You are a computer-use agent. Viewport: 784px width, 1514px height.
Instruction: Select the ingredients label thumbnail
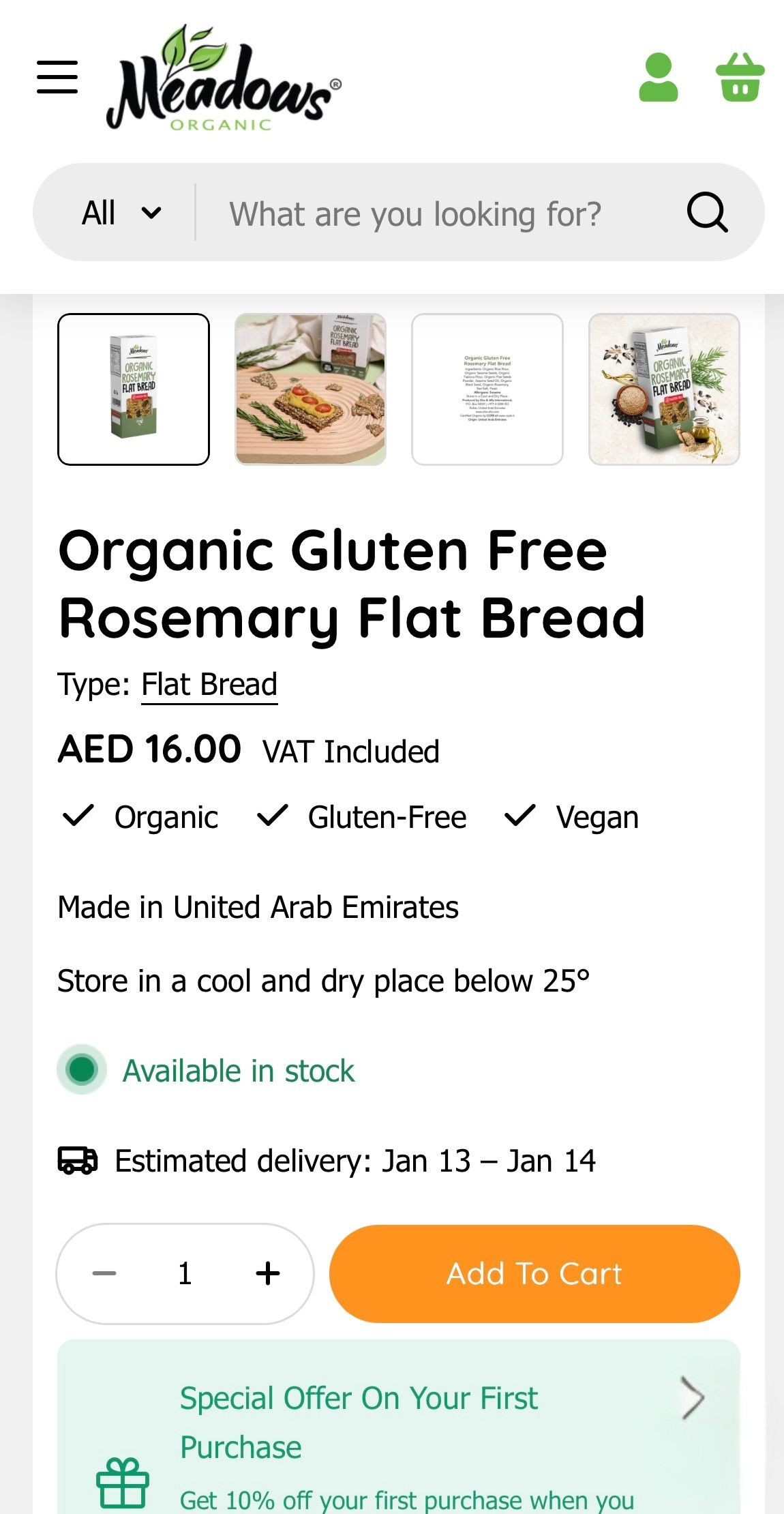(487, 388)
